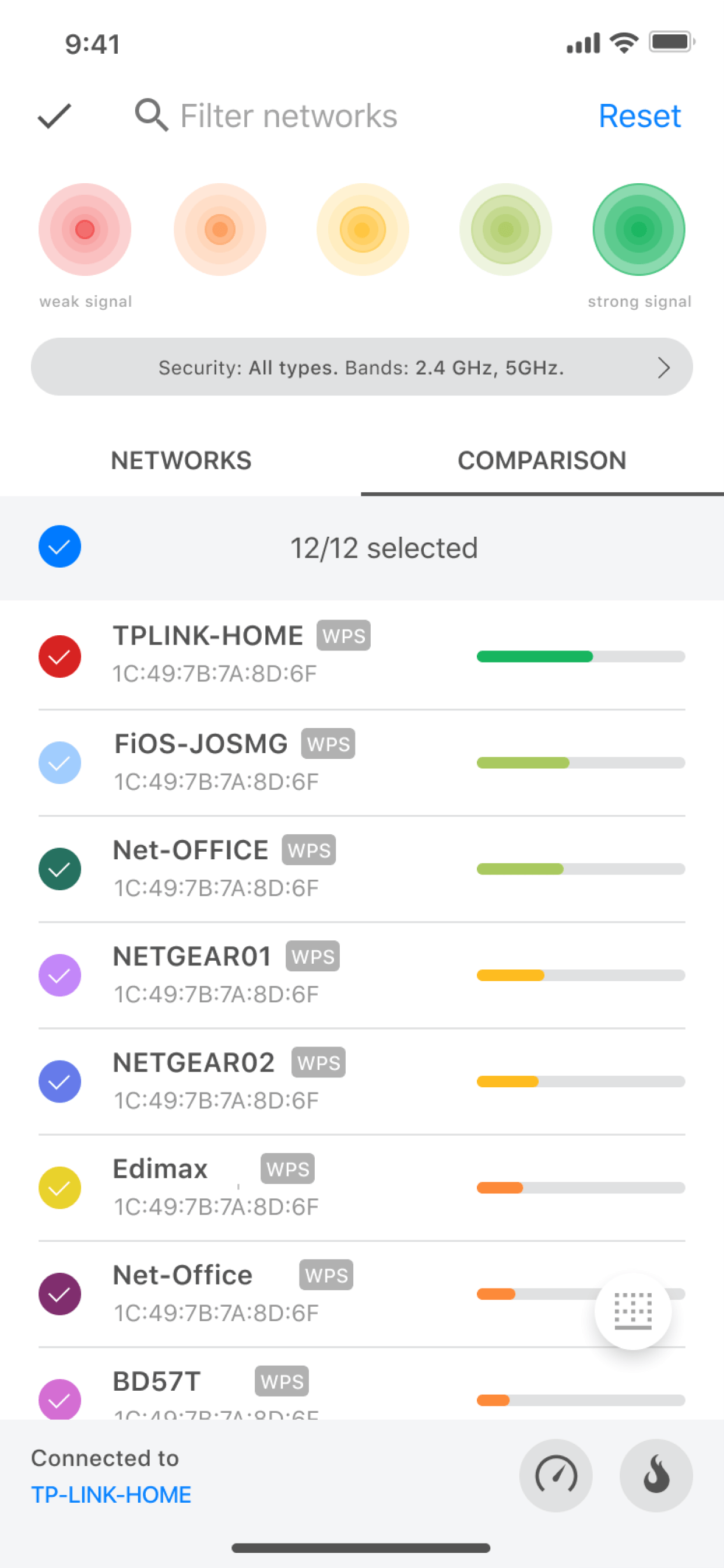Select the weak signal red circle
Image resolution: width=724 pixels, height=1568 pixels.
pos(85,229)
